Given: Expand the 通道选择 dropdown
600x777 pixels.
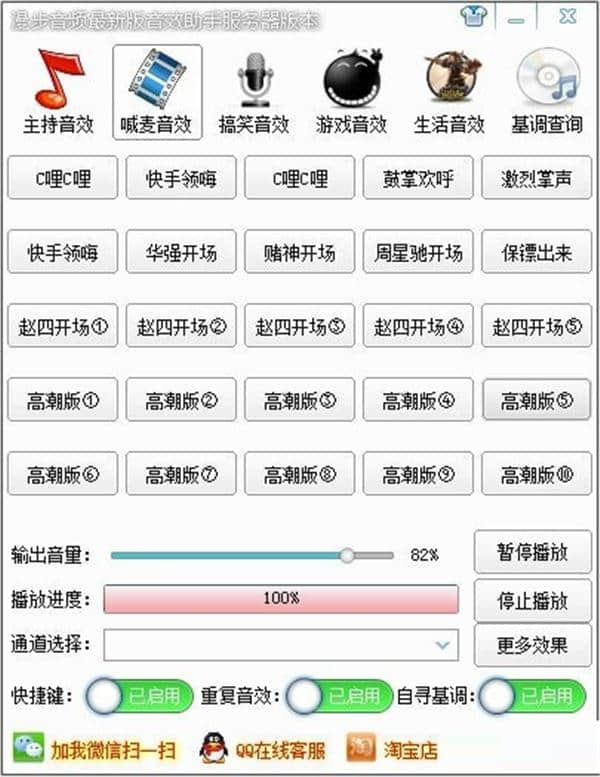Looking at the screenshot, I should [x=442, y=644].
